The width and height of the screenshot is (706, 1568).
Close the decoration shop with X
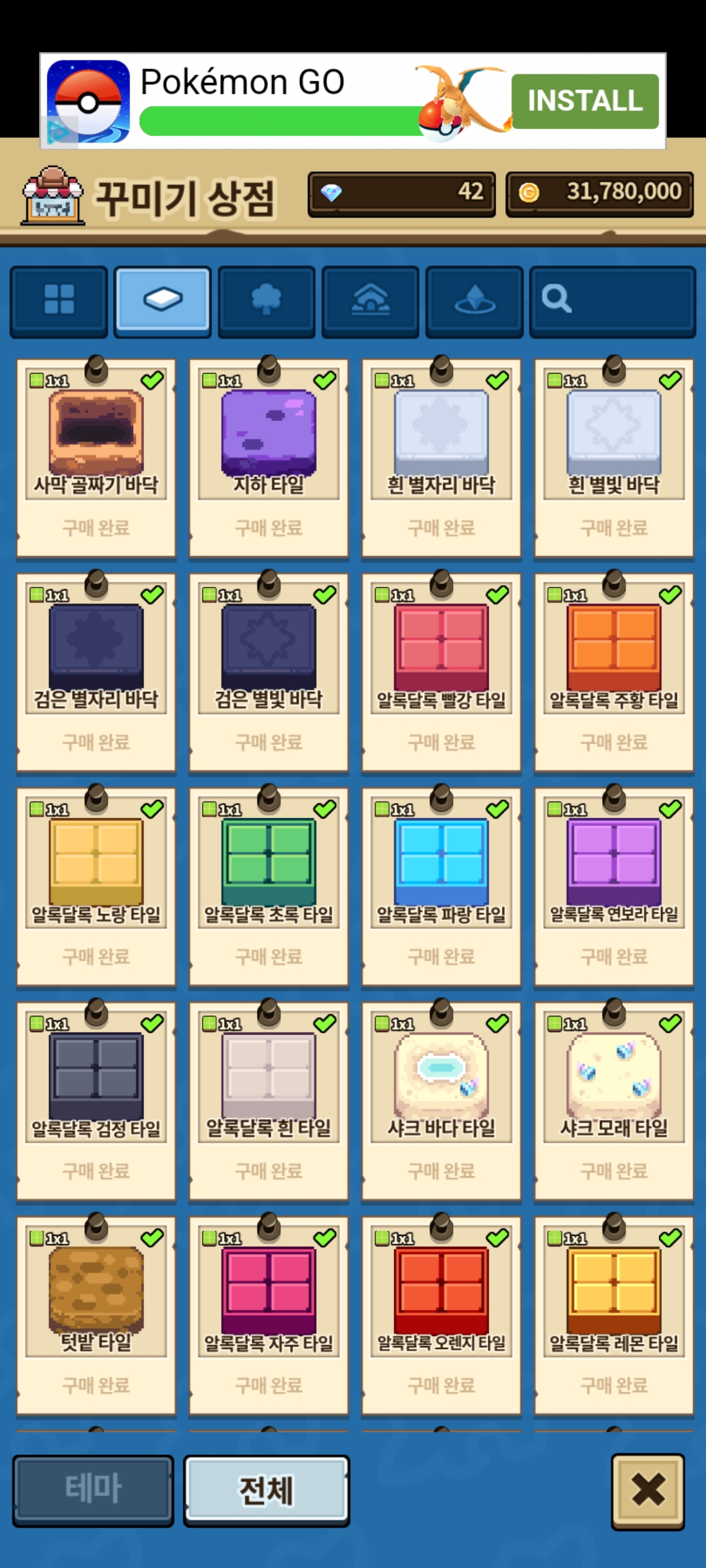point(648,1492)
